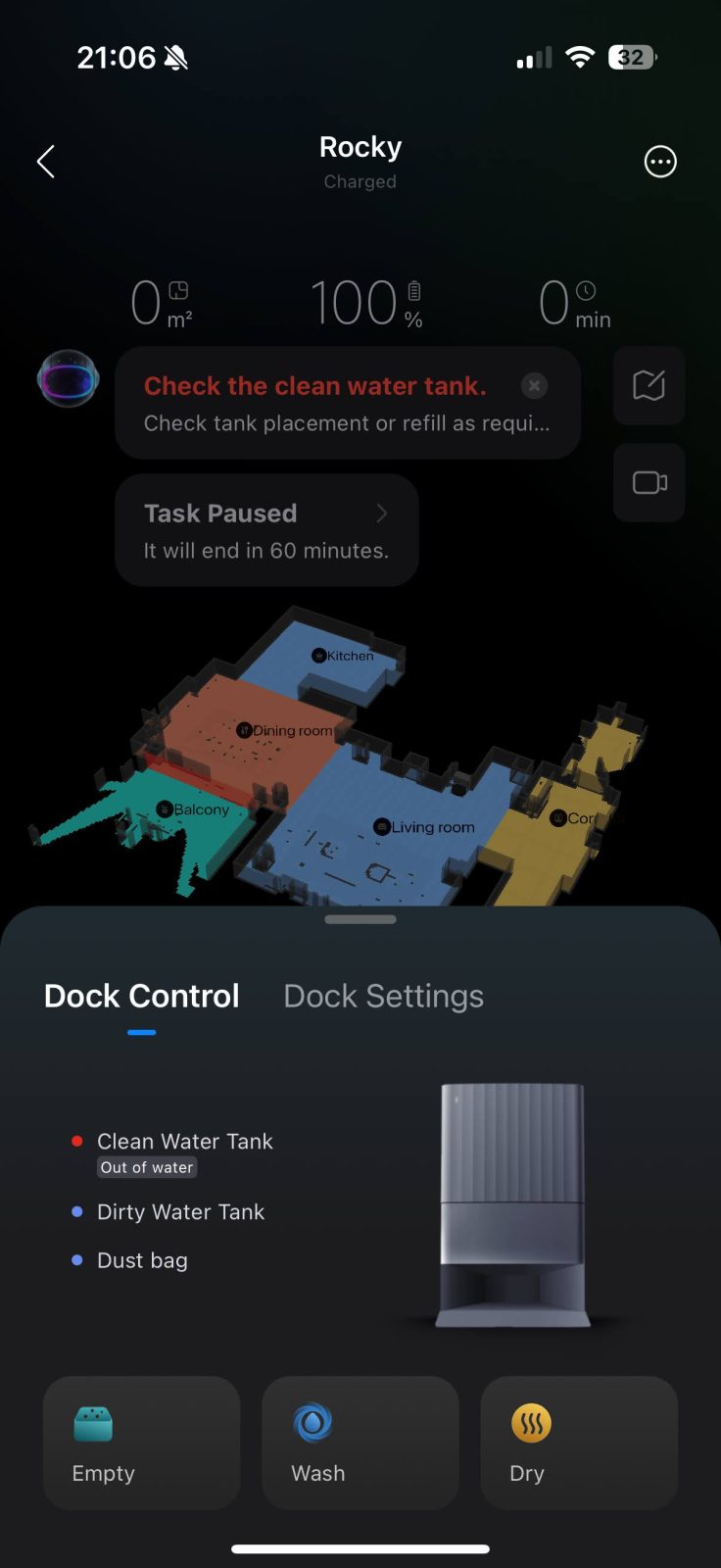Viewport: 721px width, 1568px height.
Task: Start the Dry mop action
Action: click(x=578, y=1443)
